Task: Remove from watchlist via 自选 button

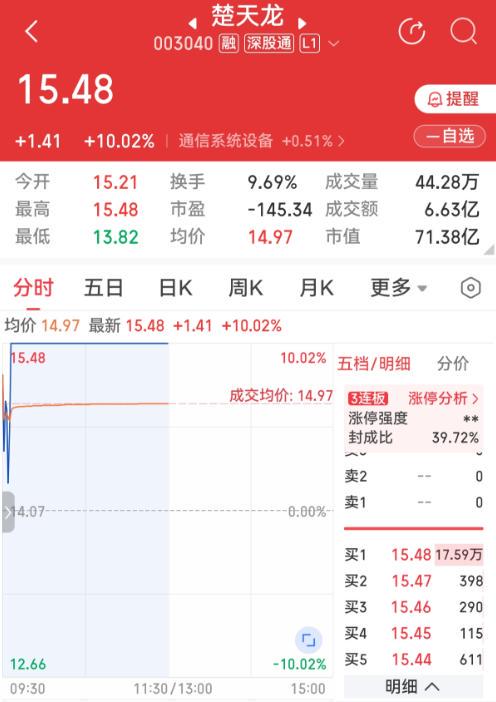Action: [449, 136]
